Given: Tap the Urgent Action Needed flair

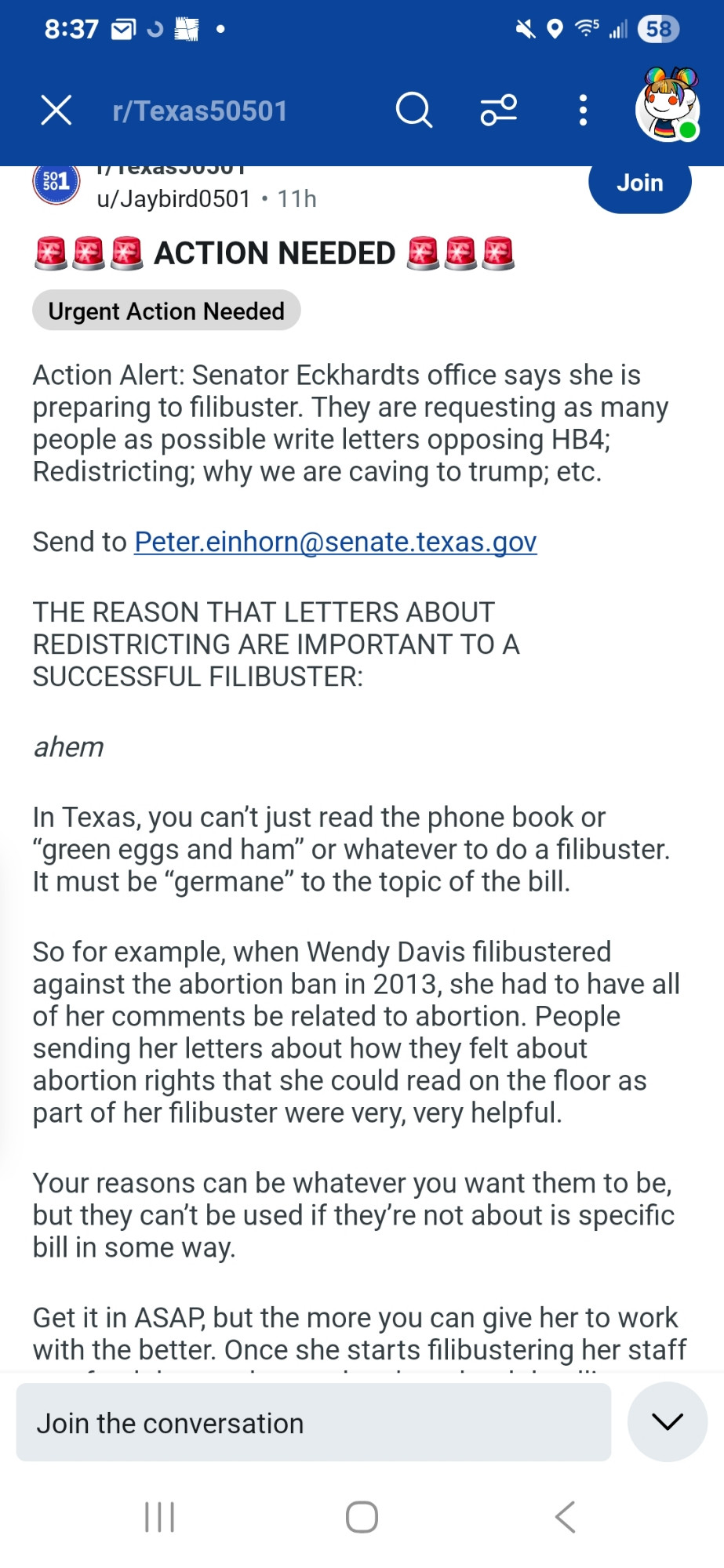Looking at the screenshot, I should [x=166, y=311].
